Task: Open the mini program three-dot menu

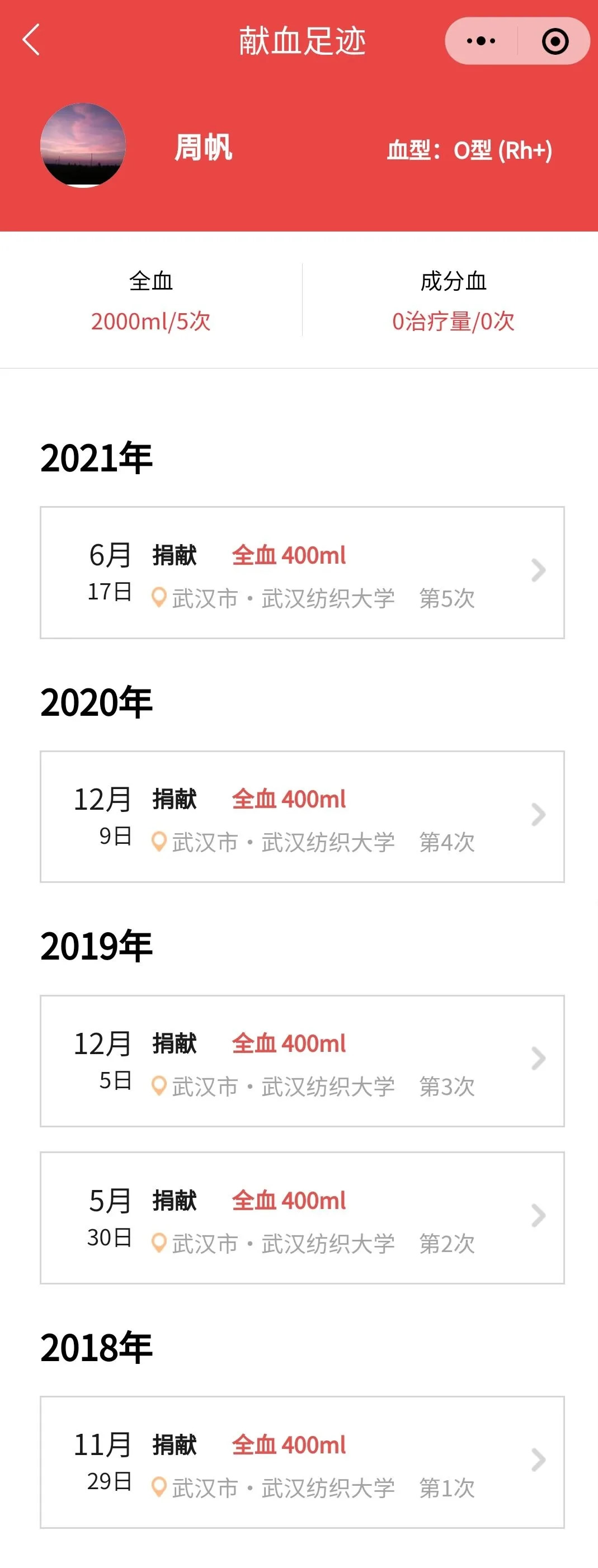Action: click(481, 41)
